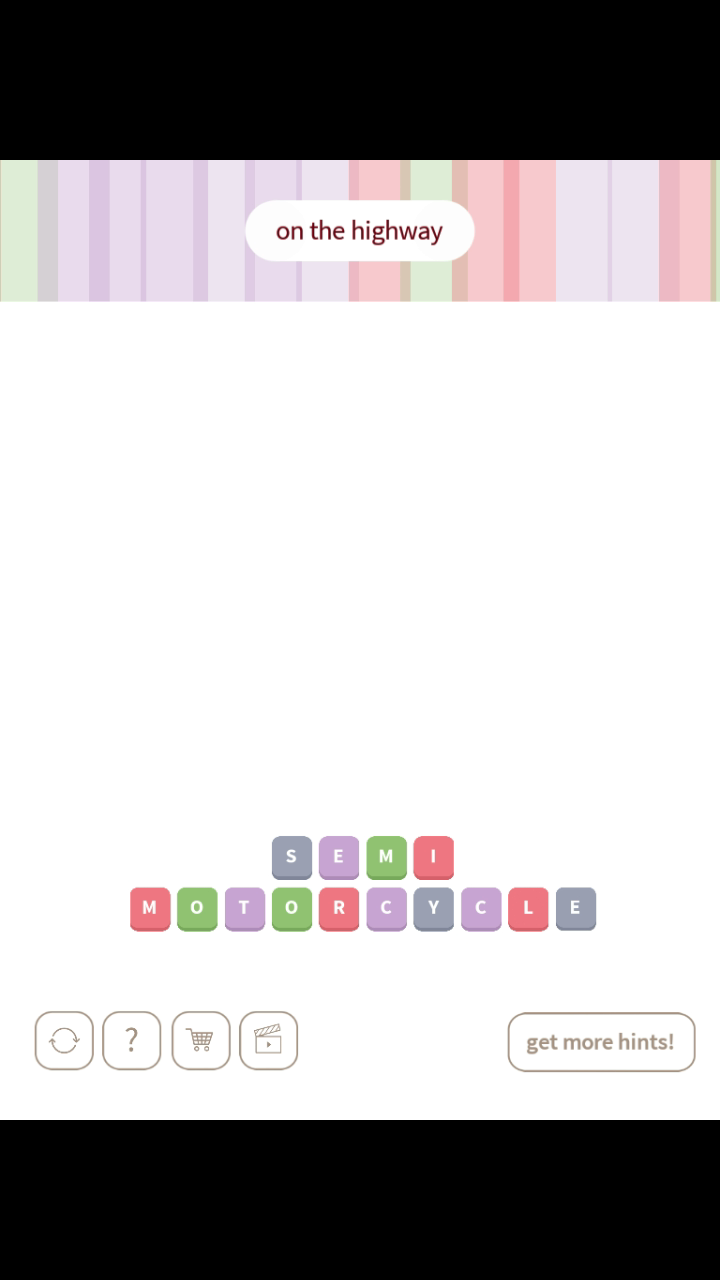Tap the shuffle/refresh icon

point(64,1041)
